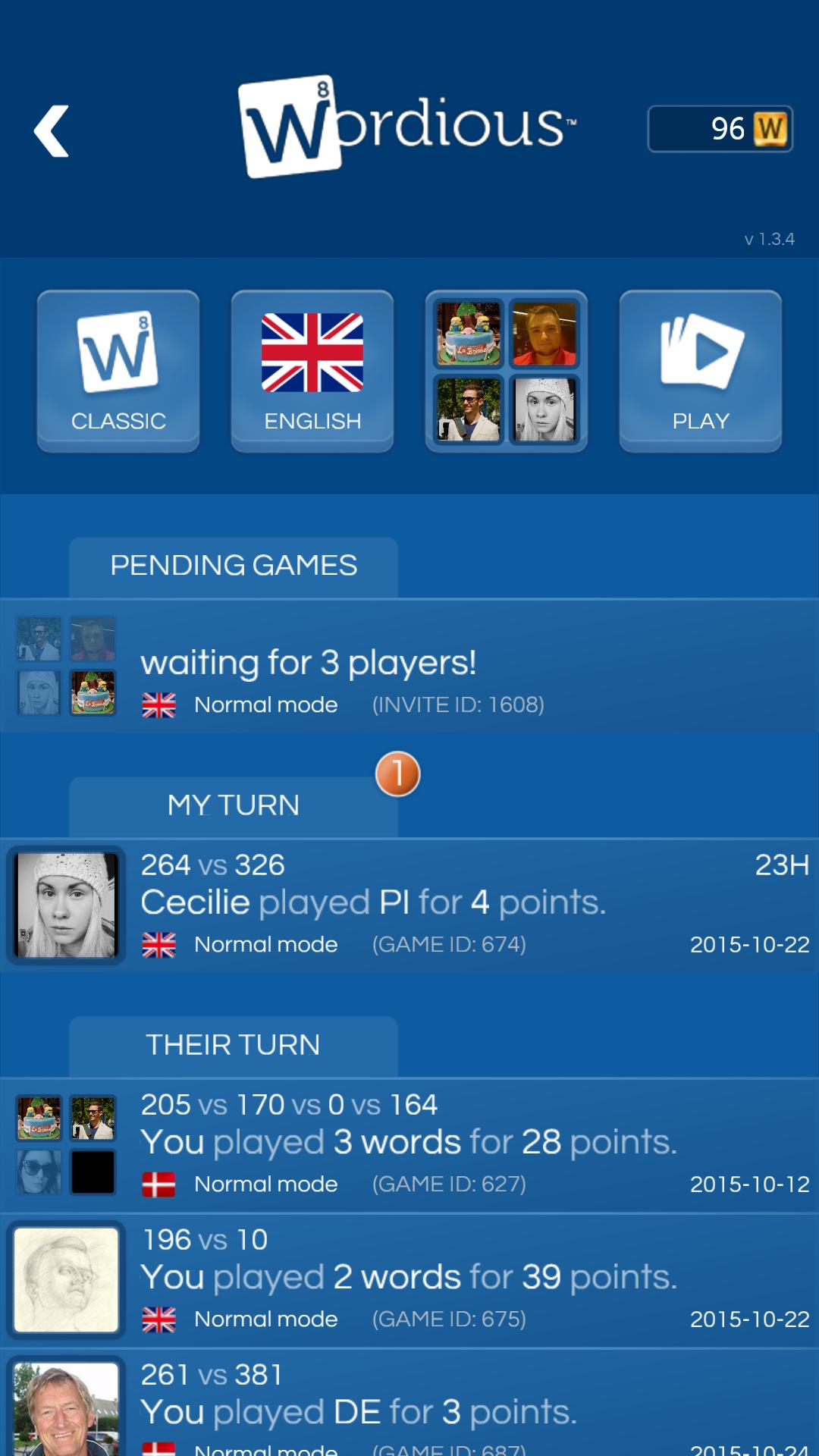Open four-player game ID 627

coord(409,1144)
